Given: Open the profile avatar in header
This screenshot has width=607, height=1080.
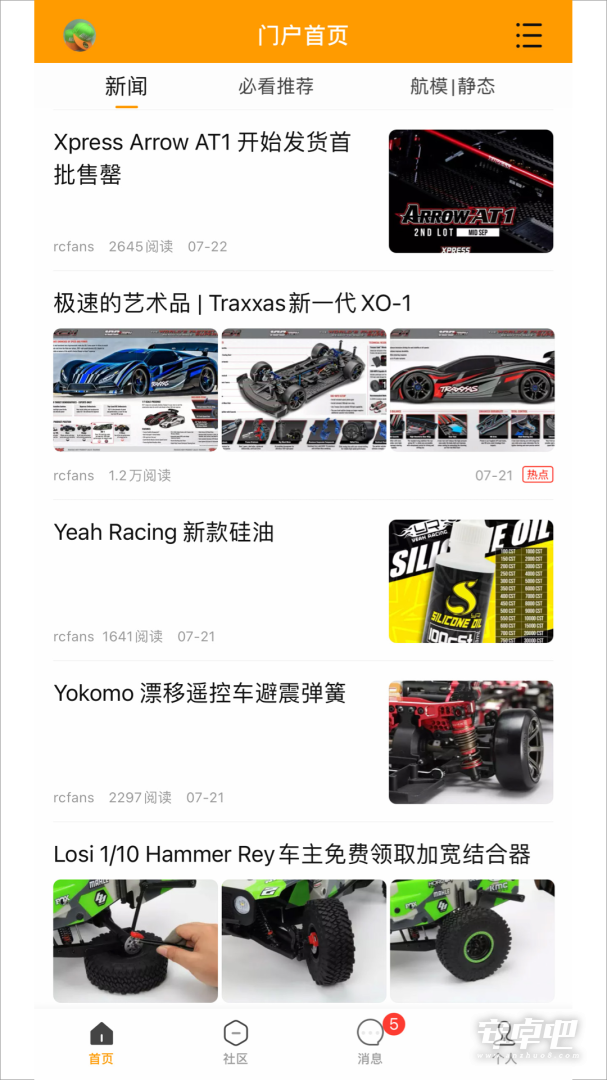Looking at the screenshot, I should point(79,35).
